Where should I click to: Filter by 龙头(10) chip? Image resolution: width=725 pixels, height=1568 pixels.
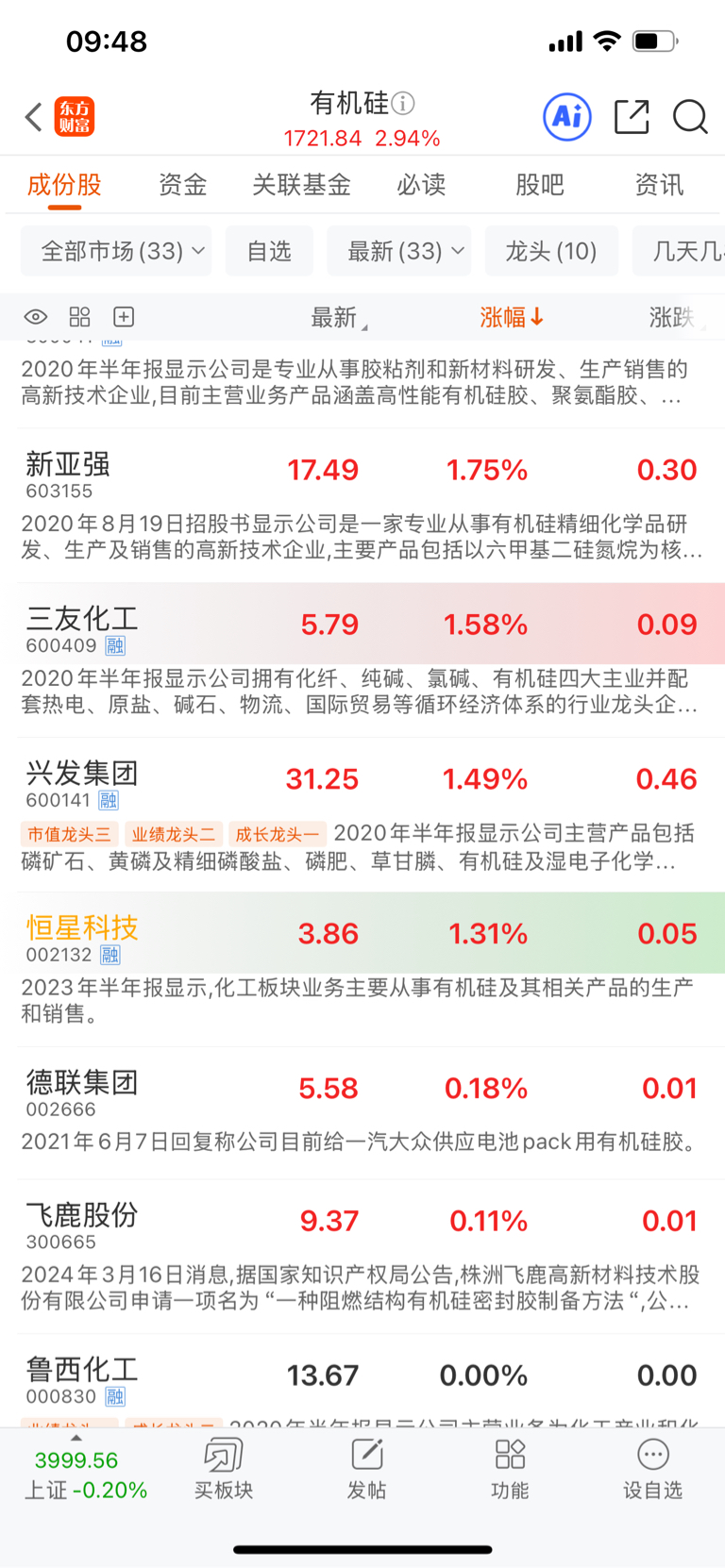click(551, 251)
